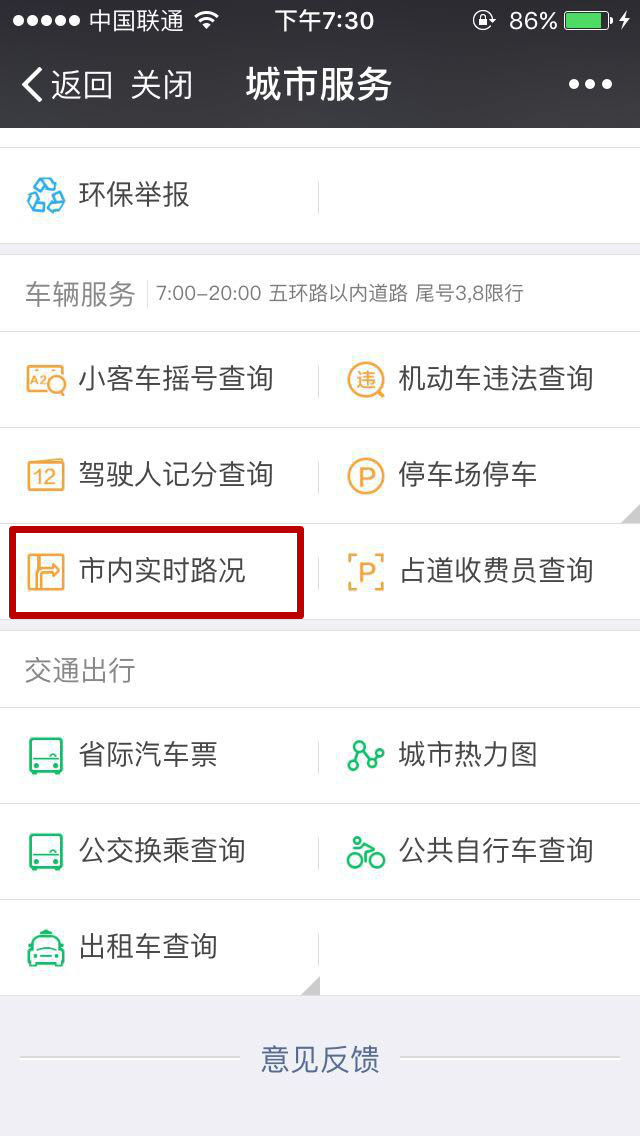
Task: Tap 关闭 to close the page
Action: click(x=161, y=85)
